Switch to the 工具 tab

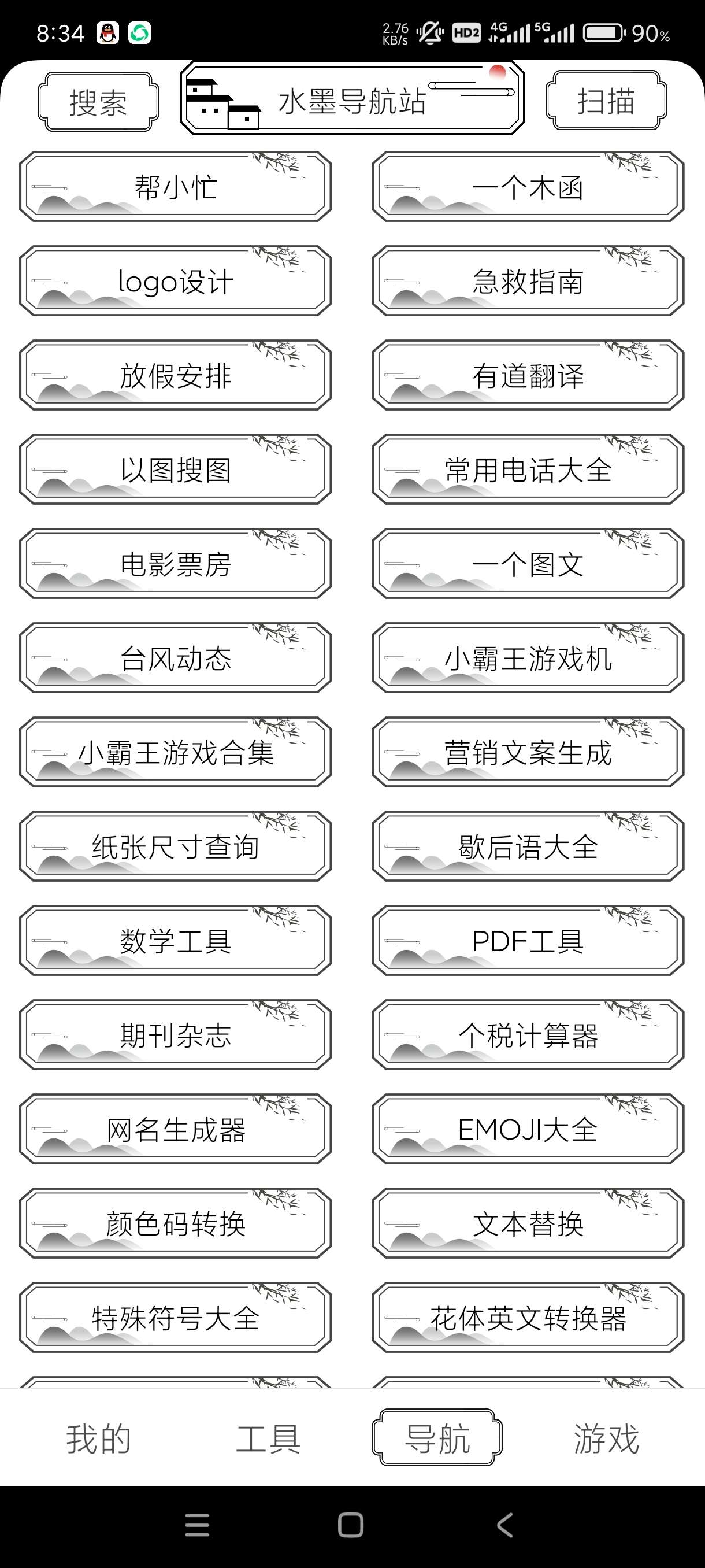point(268,1438)
